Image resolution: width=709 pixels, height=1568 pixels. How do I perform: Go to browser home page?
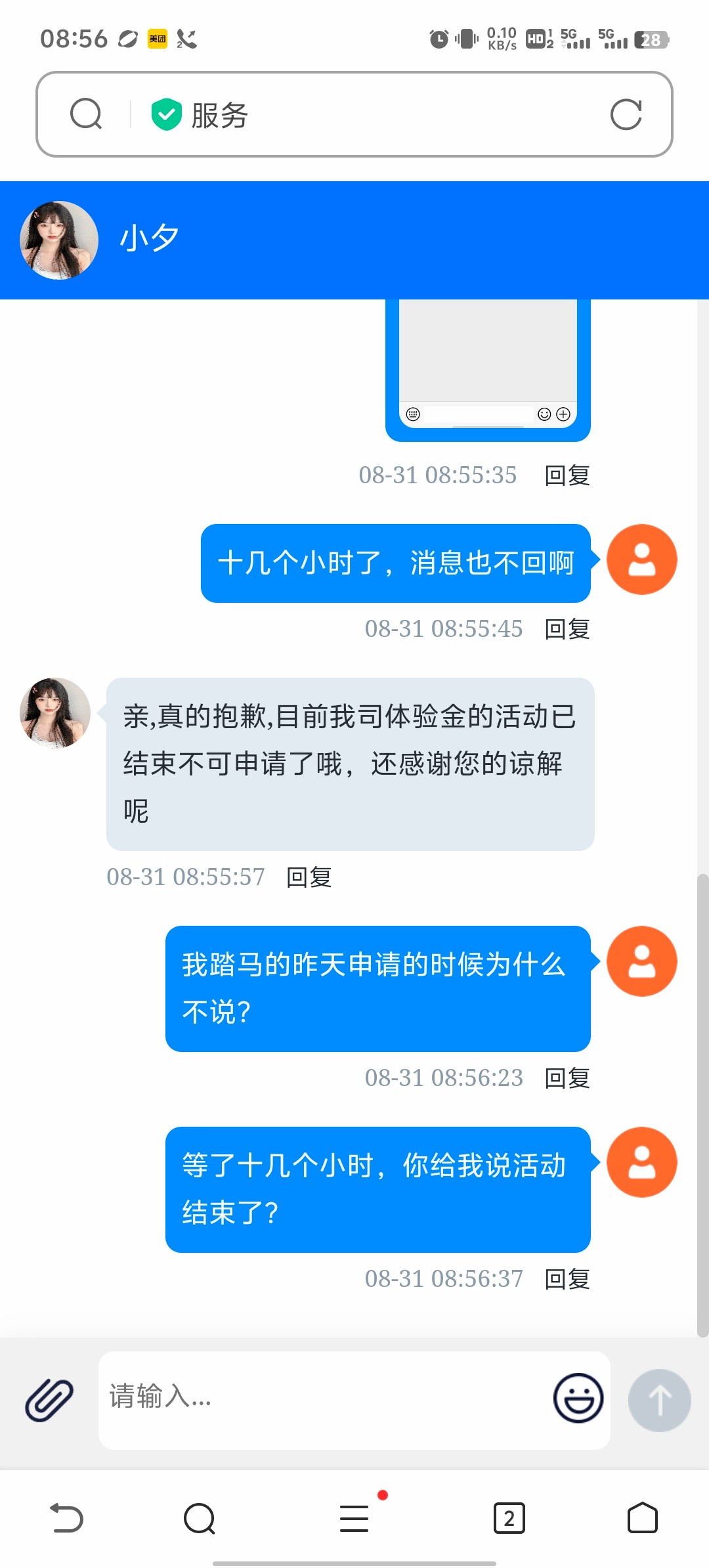[x=642, y=1518]
